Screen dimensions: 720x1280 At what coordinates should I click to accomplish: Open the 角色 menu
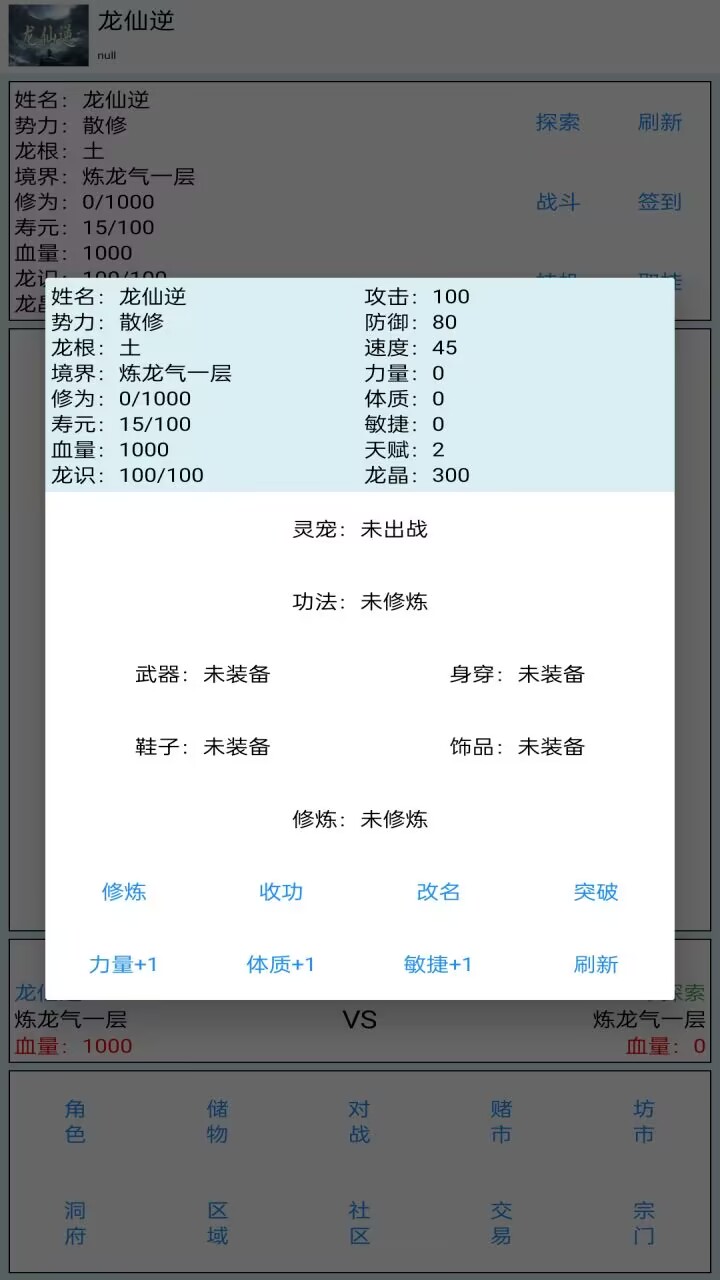click(75, 1122)
